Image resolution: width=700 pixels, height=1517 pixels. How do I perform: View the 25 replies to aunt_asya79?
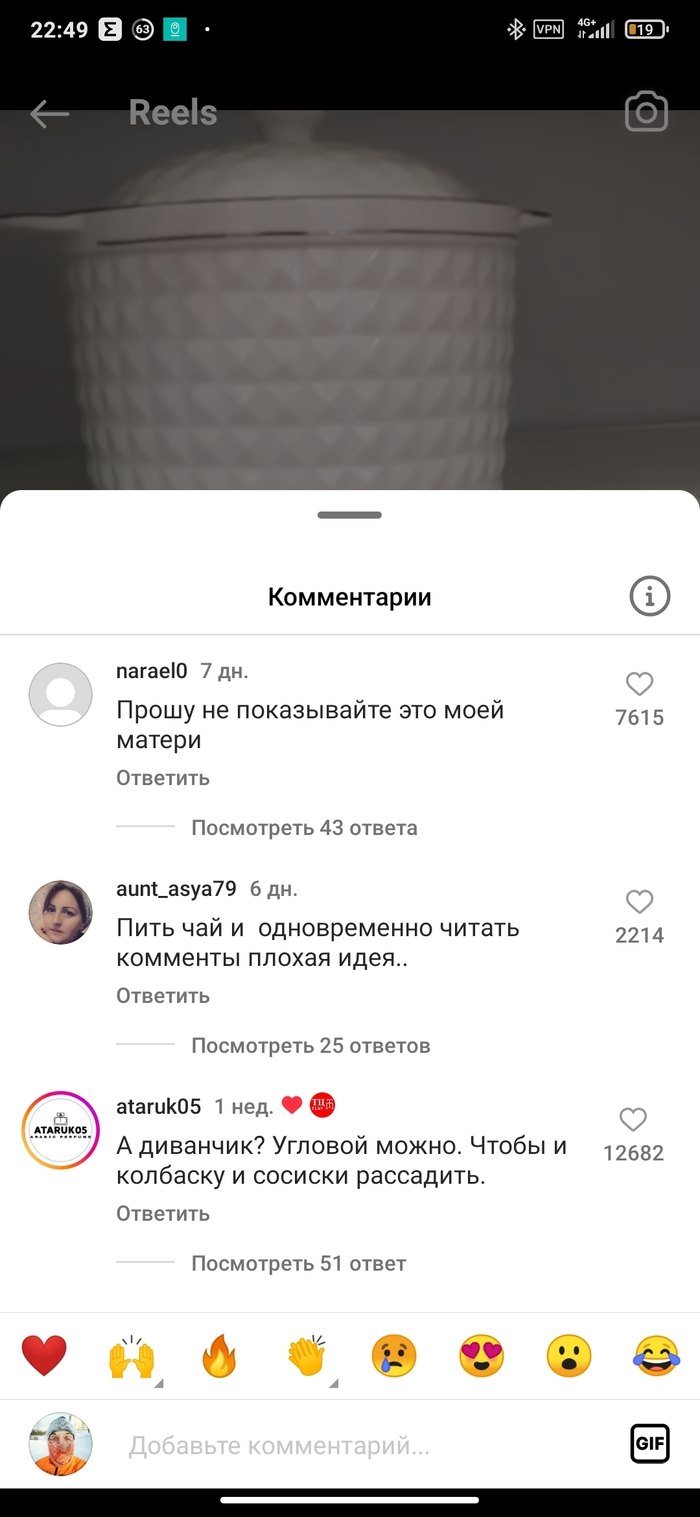[310, 1046]
